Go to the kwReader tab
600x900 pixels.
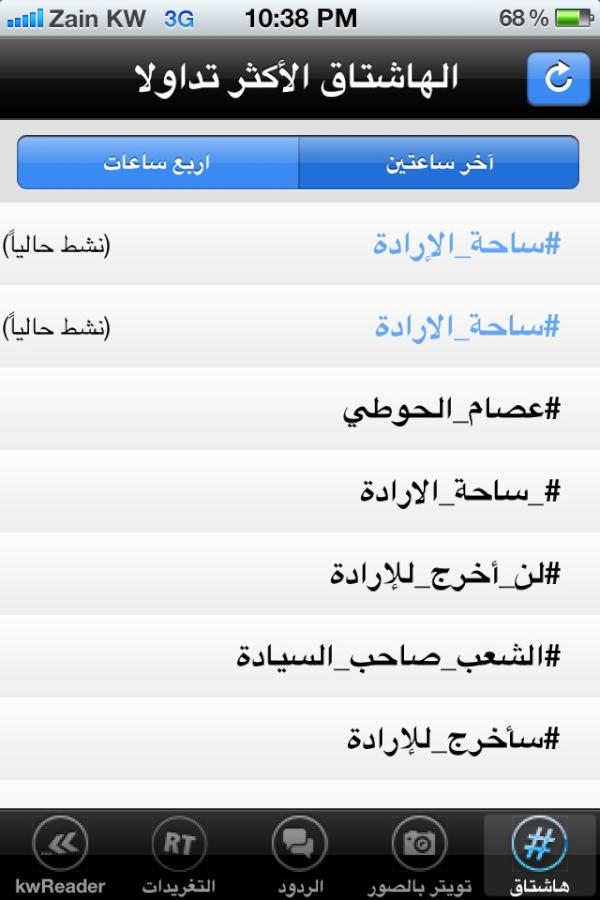[x=60, y=856]
